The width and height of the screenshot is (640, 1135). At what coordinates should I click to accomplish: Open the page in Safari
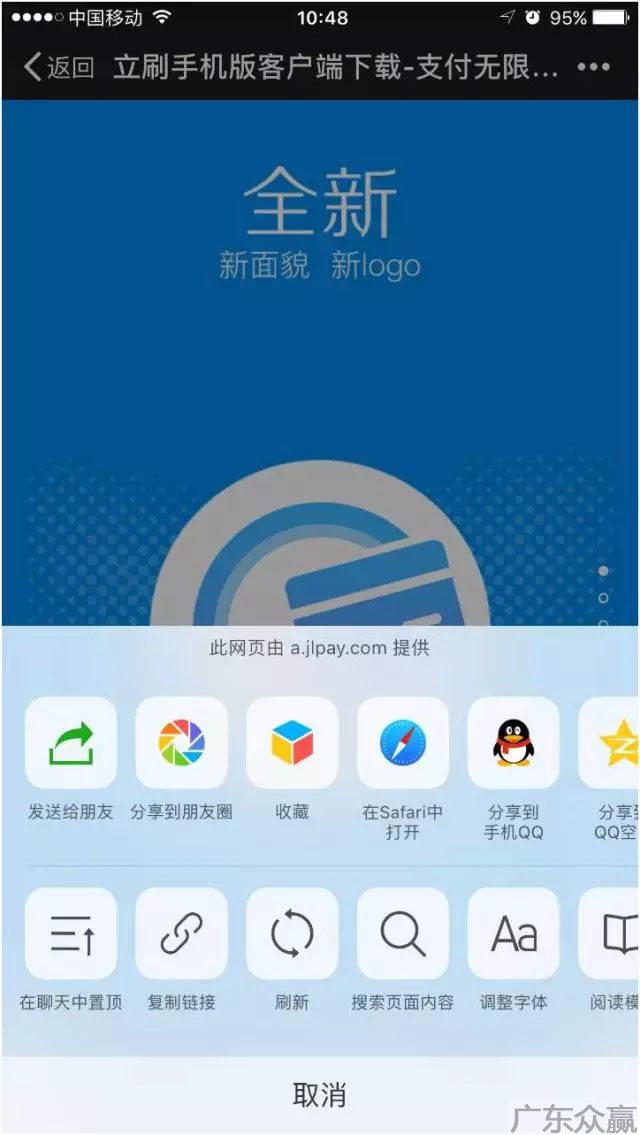pyautogui.click(x=403, y=743)
